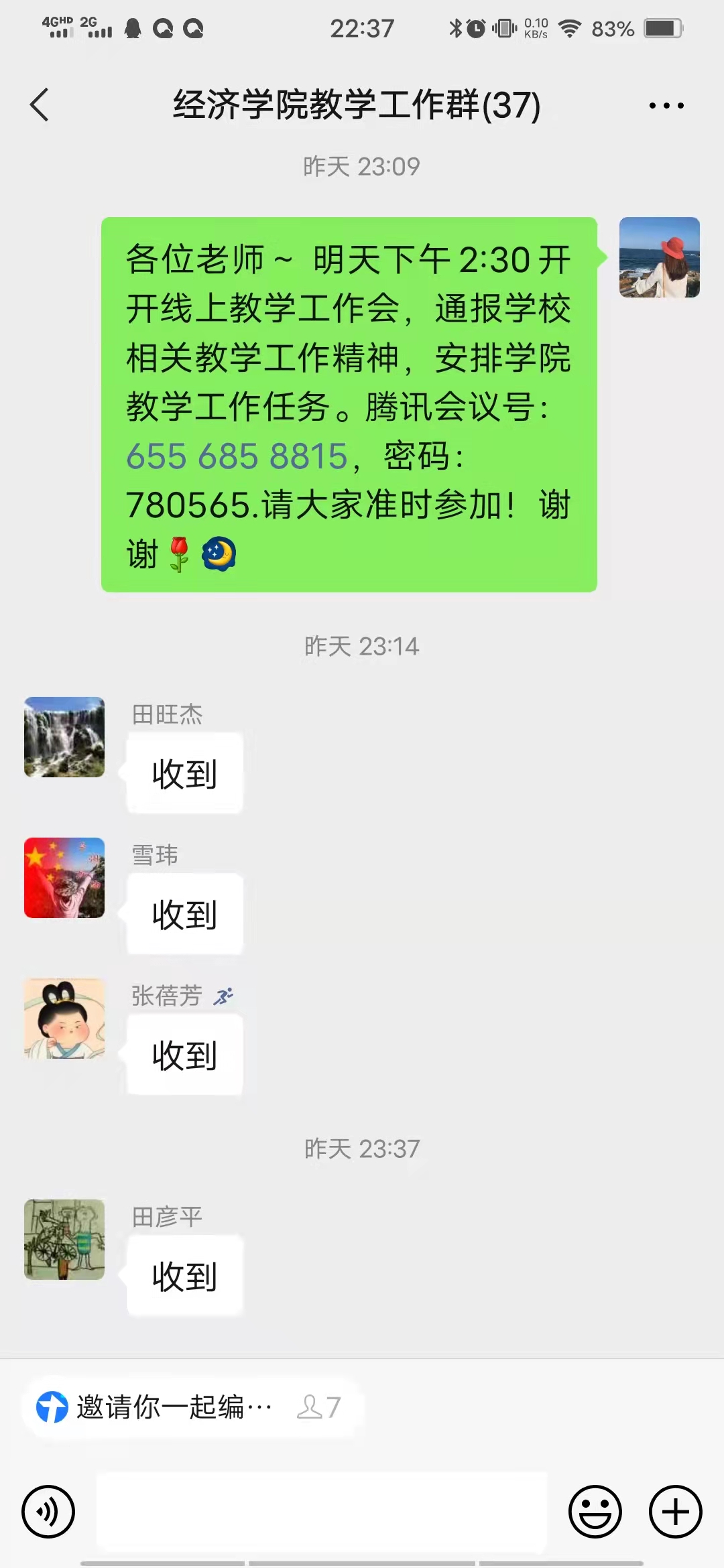The width and height of the screenshot is (724, 1568).
Task: Open 田旺杰's profile avatar
Action: pyautogui.click(x=64, y=737)
